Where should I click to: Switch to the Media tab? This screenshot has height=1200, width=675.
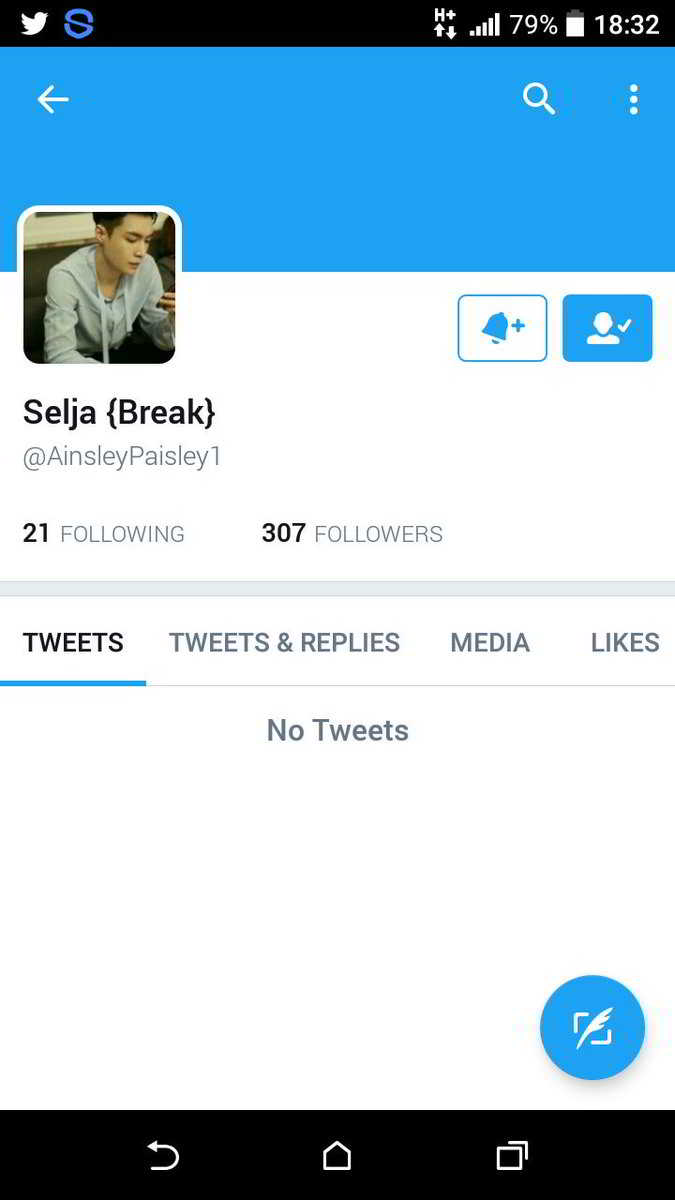click(x=490, y=643)
